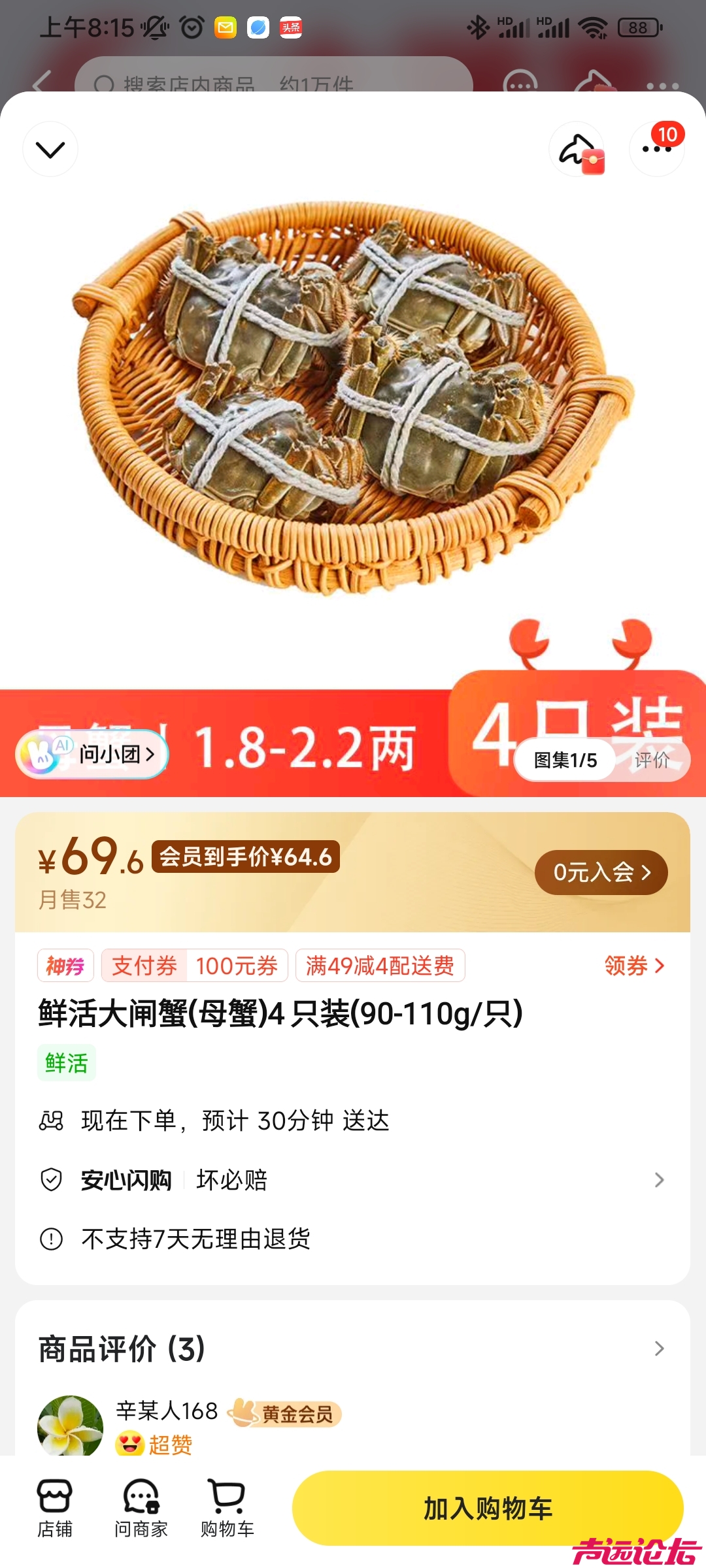Image resolution: width=706 pixels, height=1568 pixels.
Task: Add the crabs with 加入购物车
Action: (488, 1508)
